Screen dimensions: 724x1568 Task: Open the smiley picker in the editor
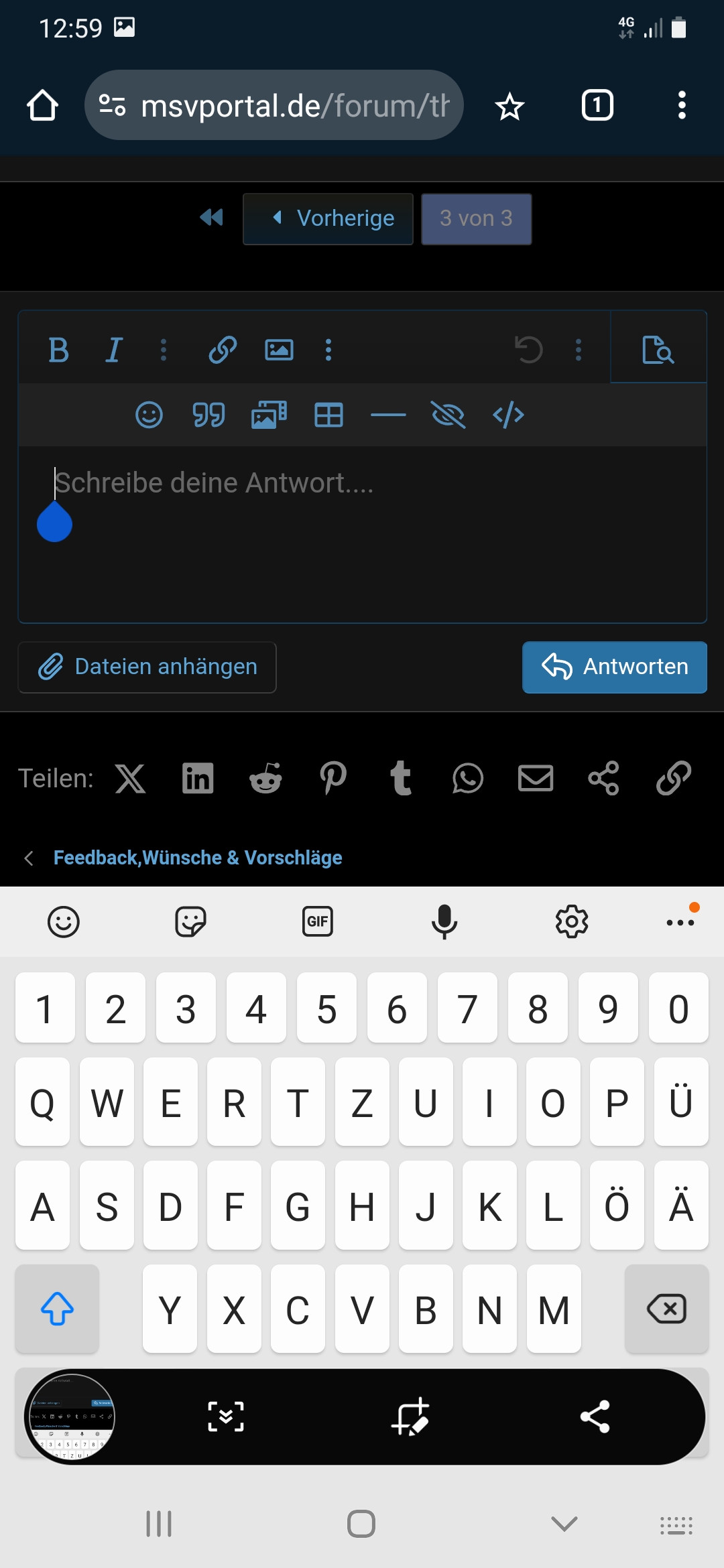click(149, 415)
